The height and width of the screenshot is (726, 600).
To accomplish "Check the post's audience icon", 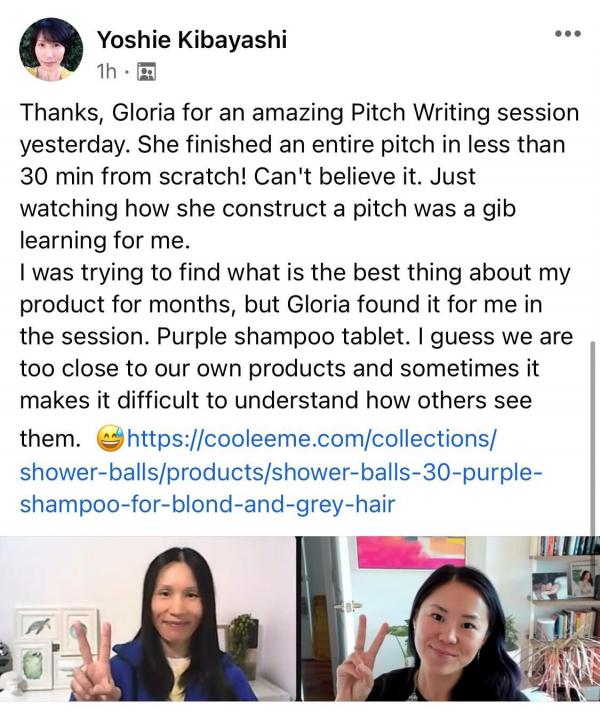I will tap(146, 72).
